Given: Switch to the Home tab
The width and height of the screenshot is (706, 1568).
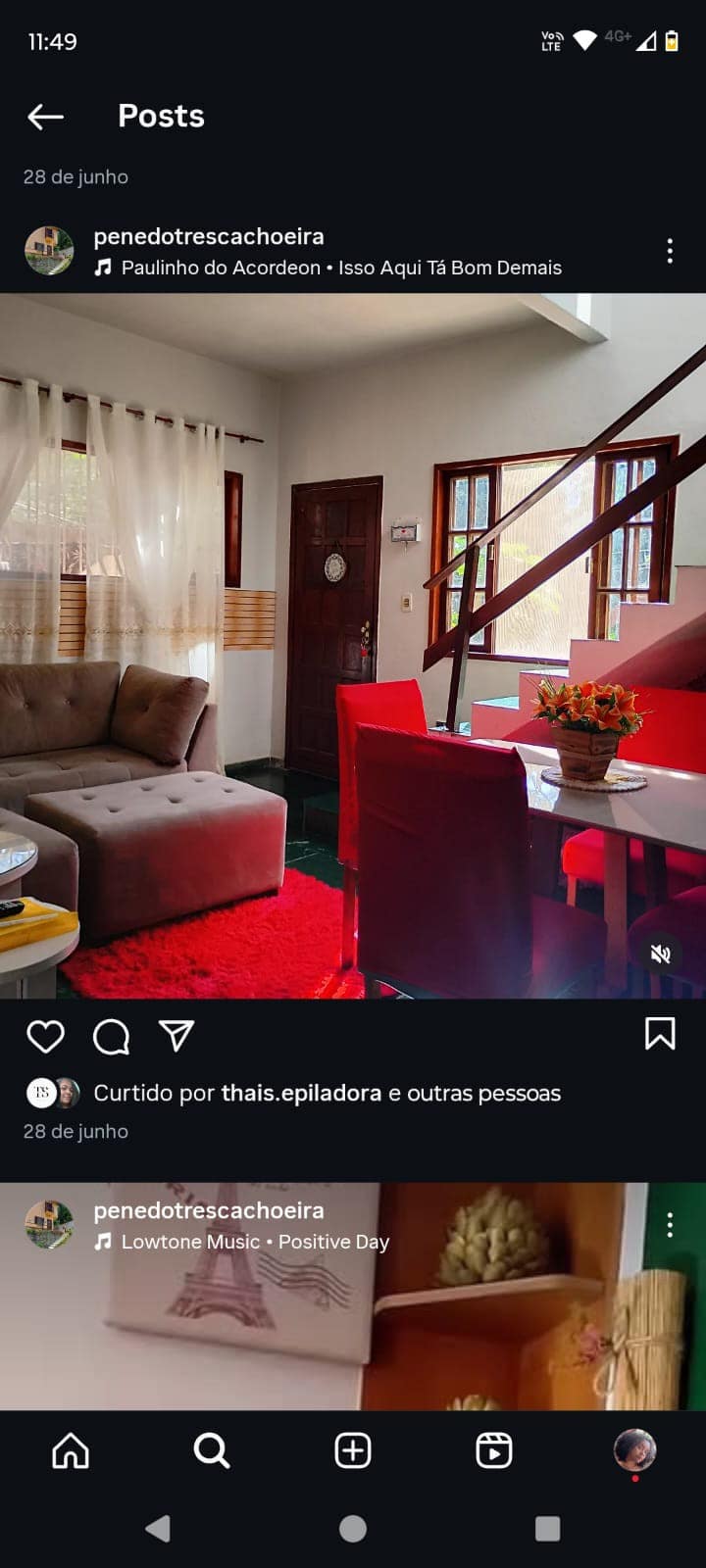Looking at the screenshot, I should click(x=71, y=1450).
